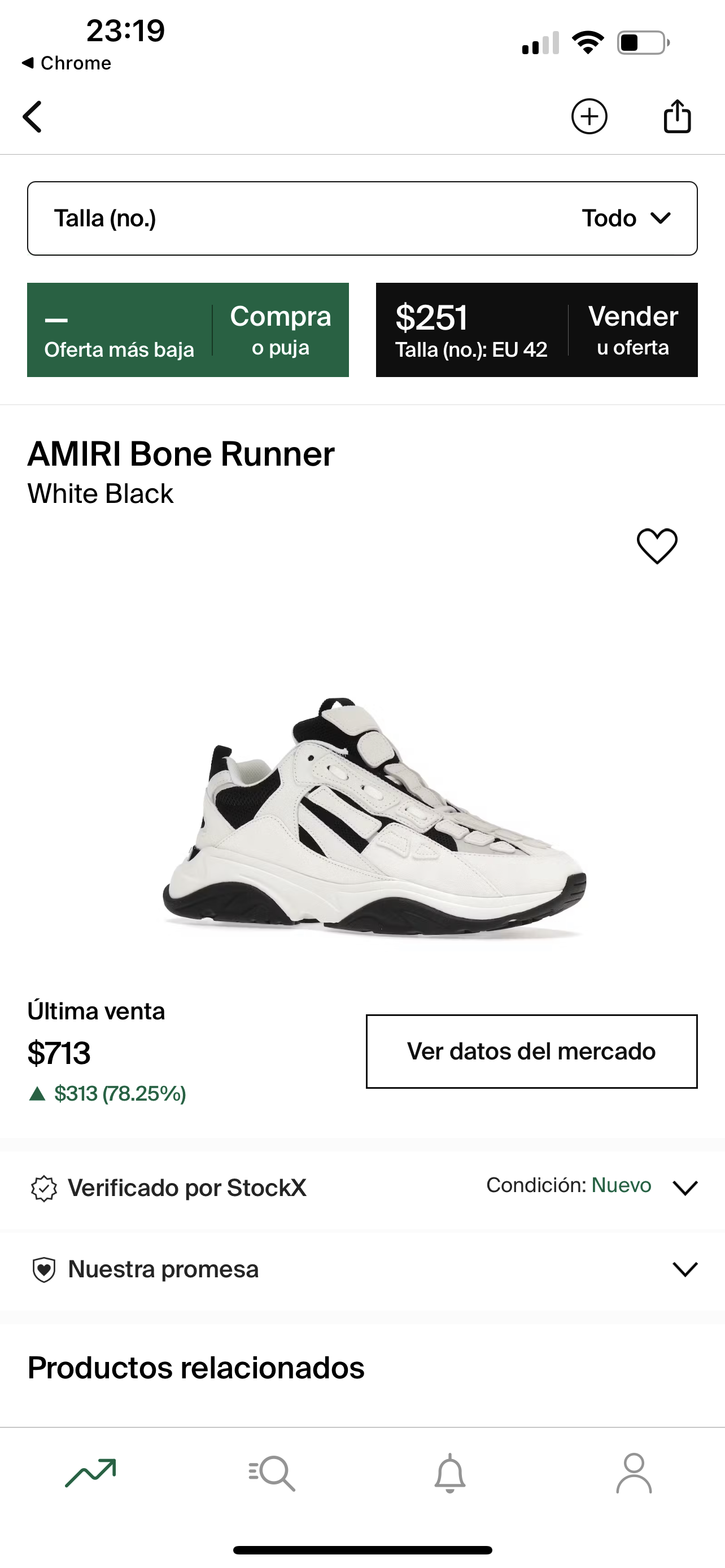Open the notifications bell tab
The width and height of the screenshot is (725, 1568).
click(450, 1473)
